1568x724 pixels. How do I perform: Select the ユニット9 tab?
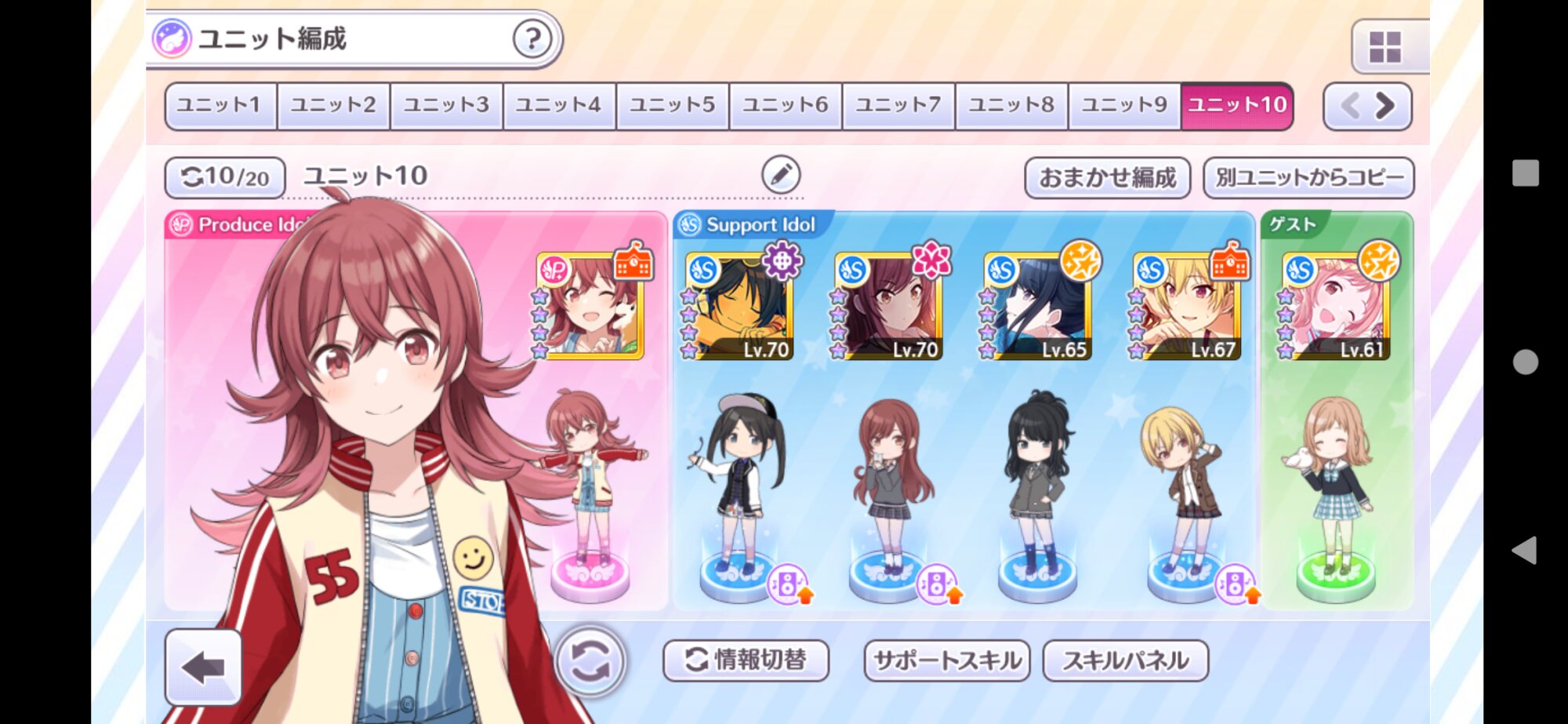pos(1124,105)
